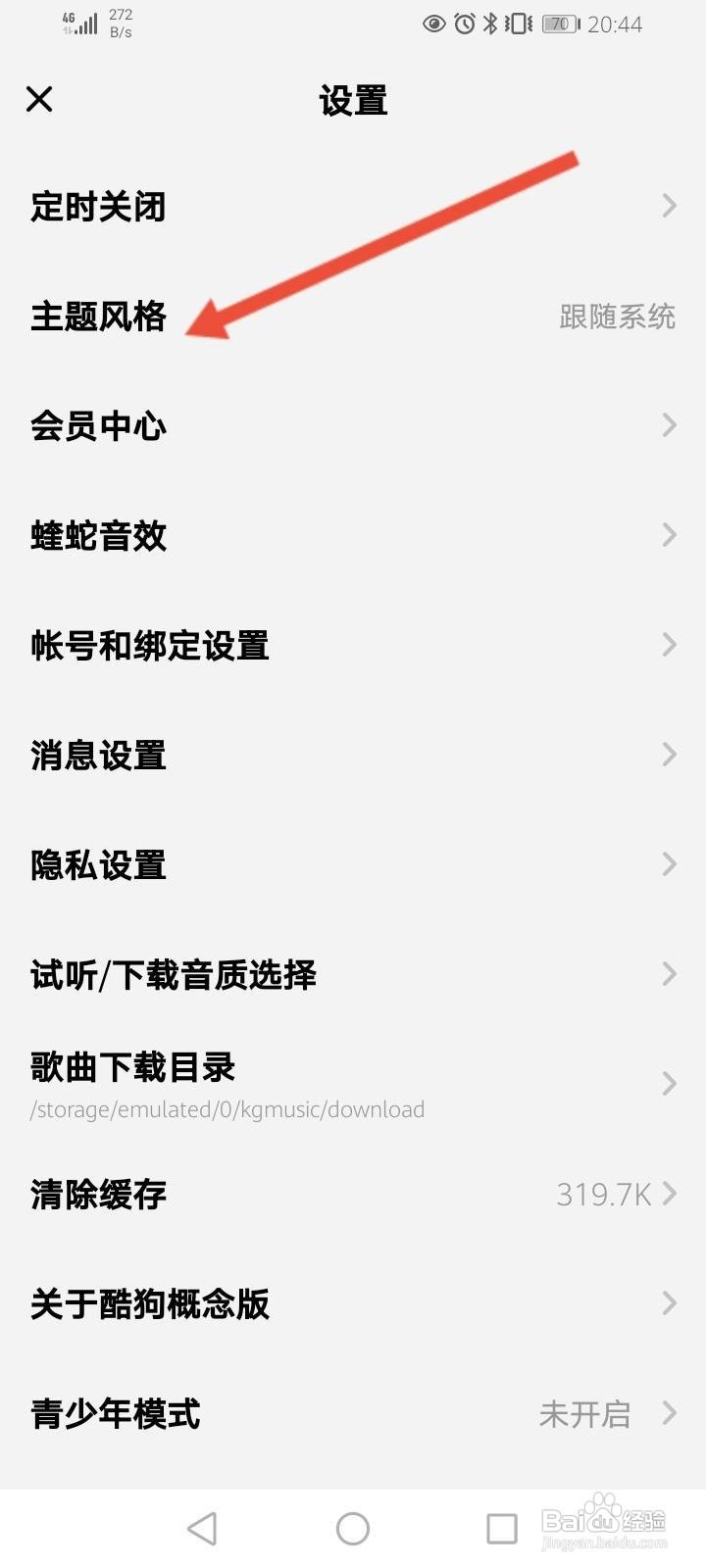The height and width of the screenshot is (1568, 706).
Task: Close settings with the X button
Action: [39, 99]
